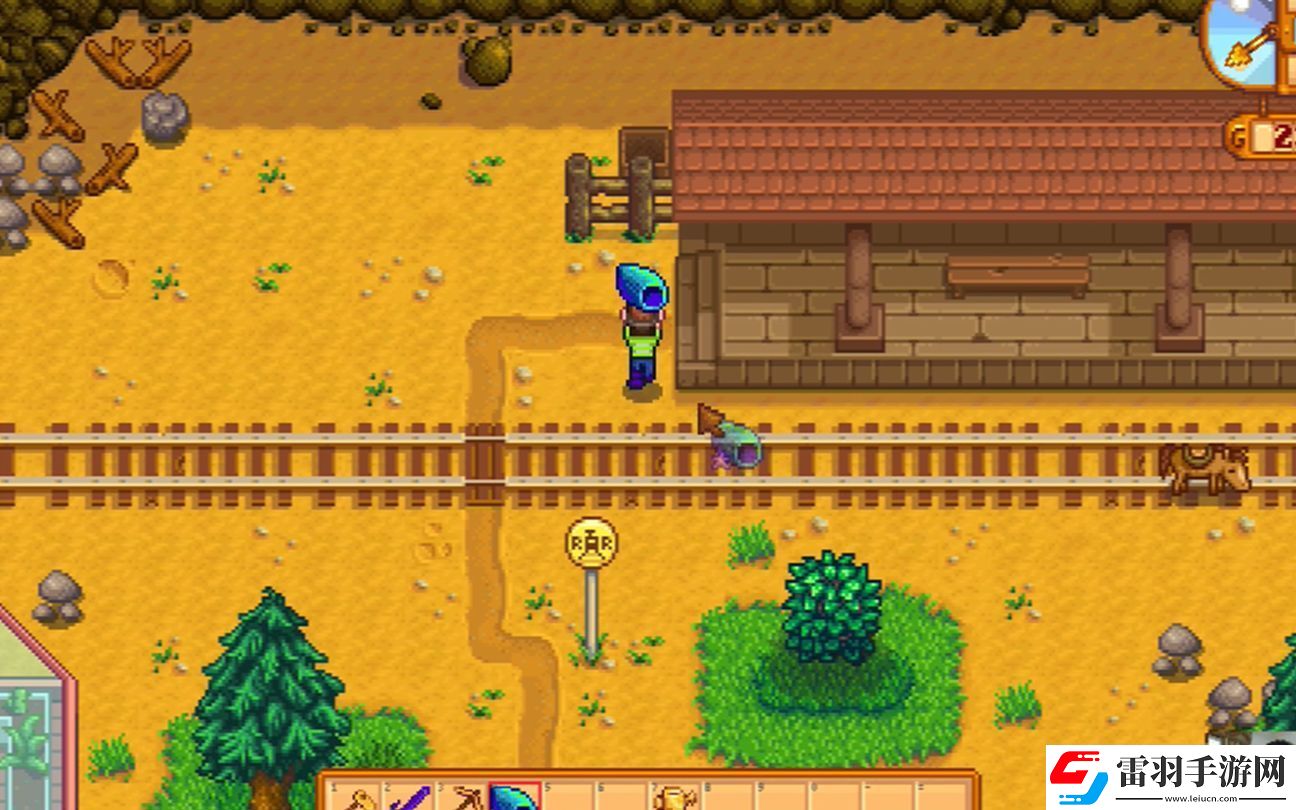The width and height of the screenshot is (1296, 810).
Task: Select the purple sword in slot 2
Action: coord(406,798)
